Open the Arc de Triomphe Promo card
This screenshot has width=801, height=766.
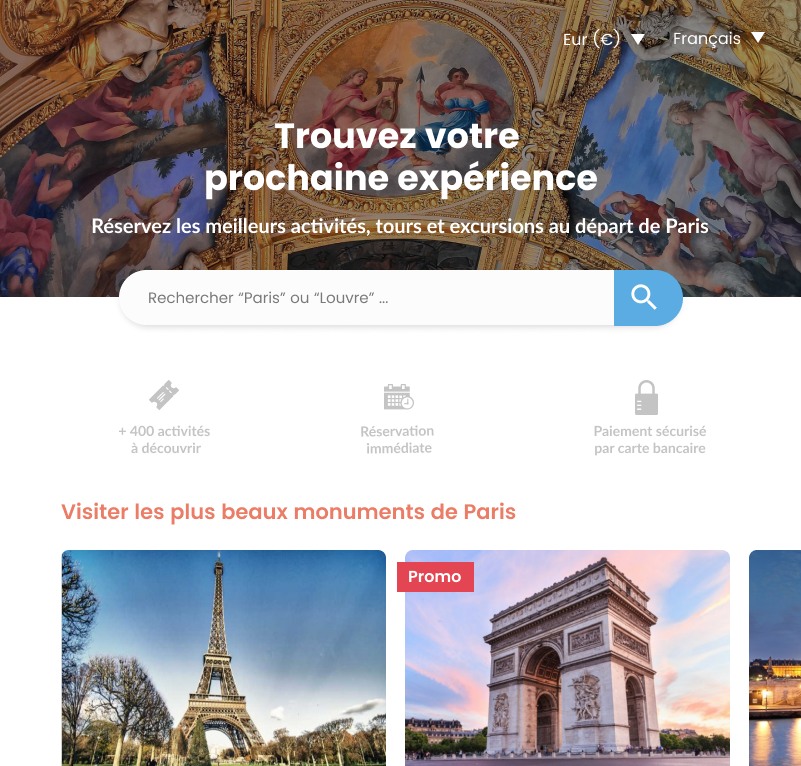[x=567, y=660]
